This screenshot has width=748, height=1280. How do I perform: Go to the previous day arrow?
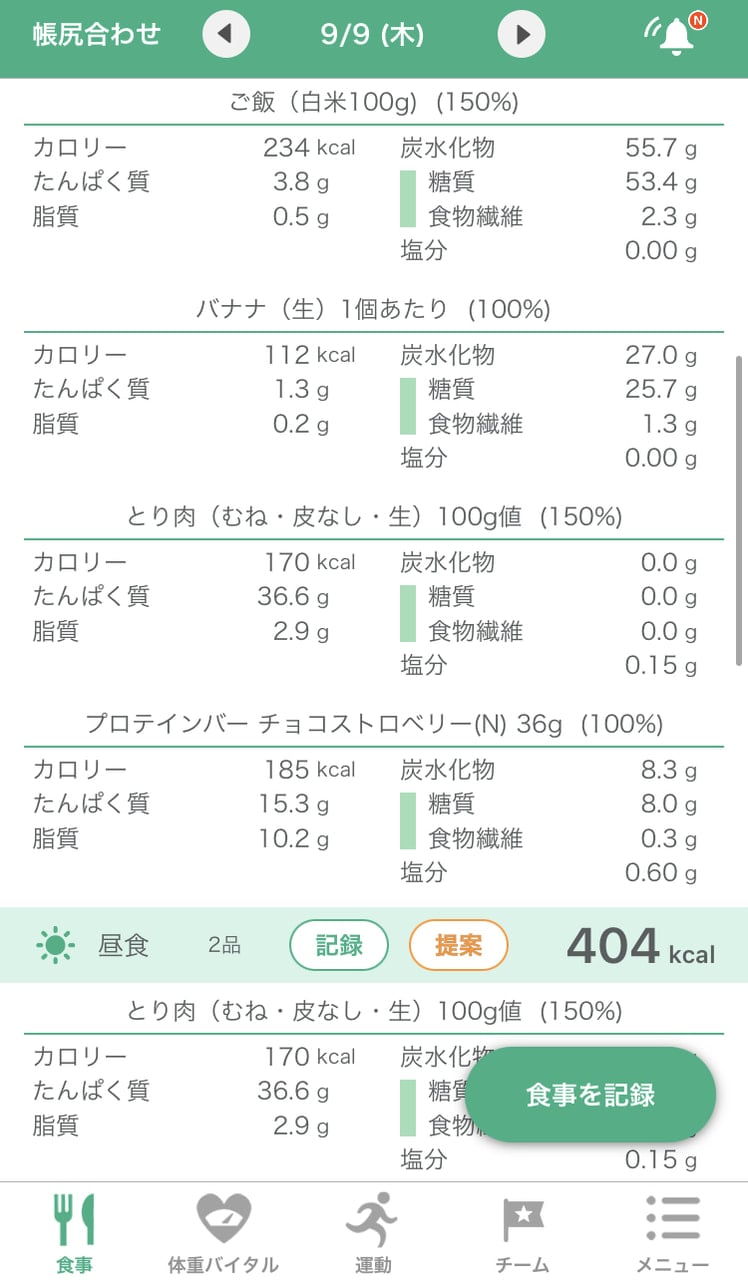[226, 35]
